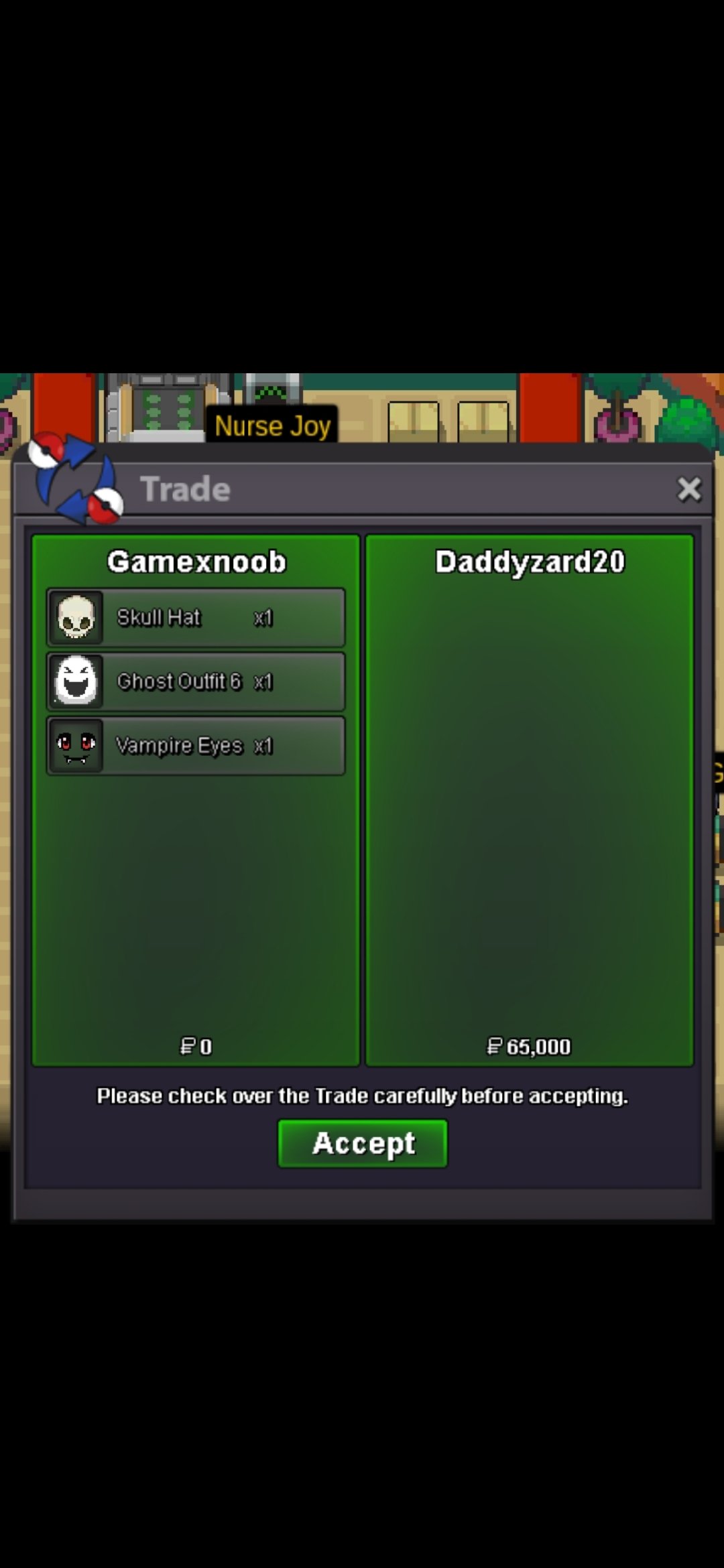Accept the trade offer
The image size is (724, 1568).
[363, 1143]
